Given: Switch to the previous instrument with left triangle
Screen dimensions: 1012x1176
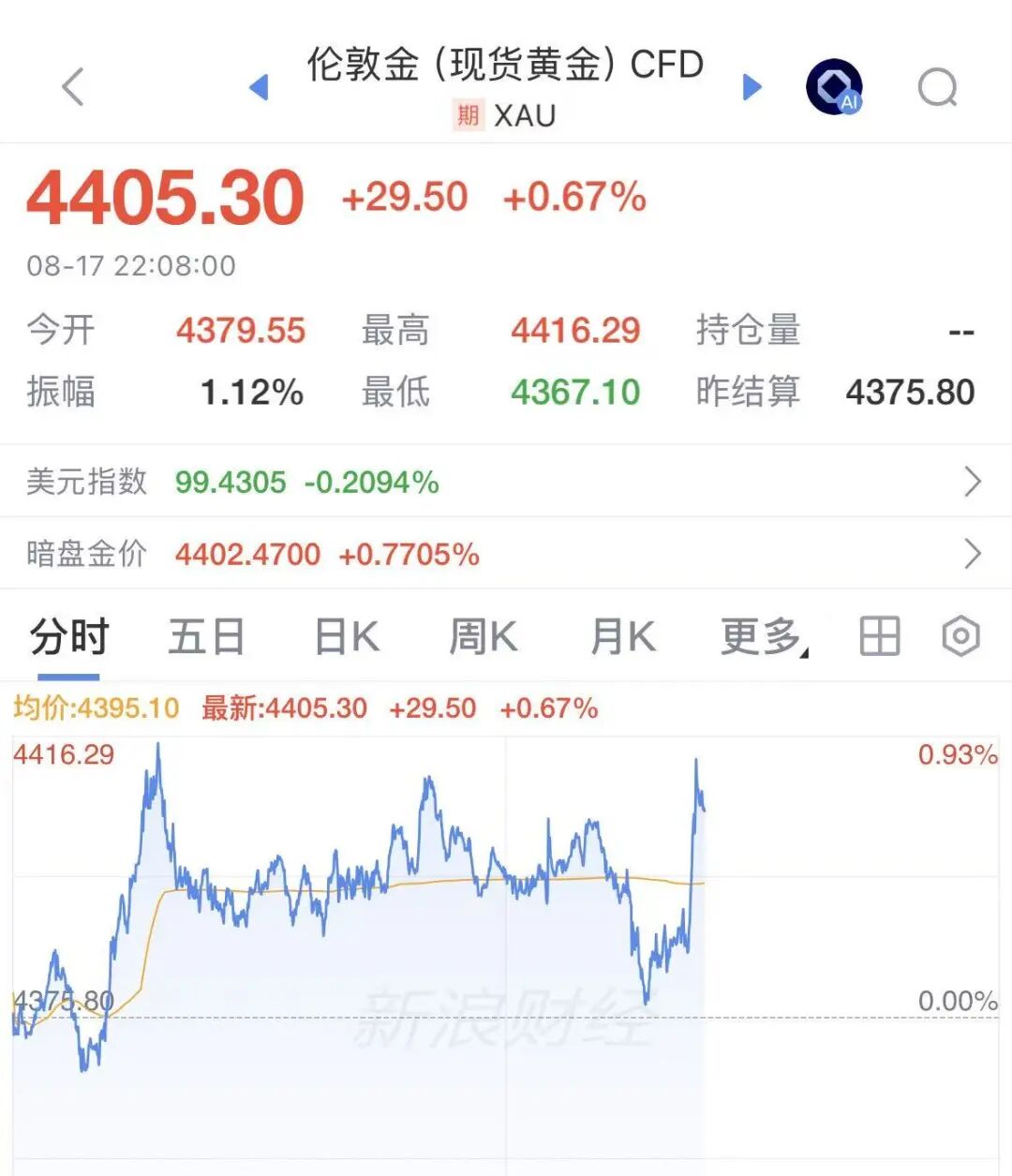Looking at the screenshot, I should [x=259, y=87].
